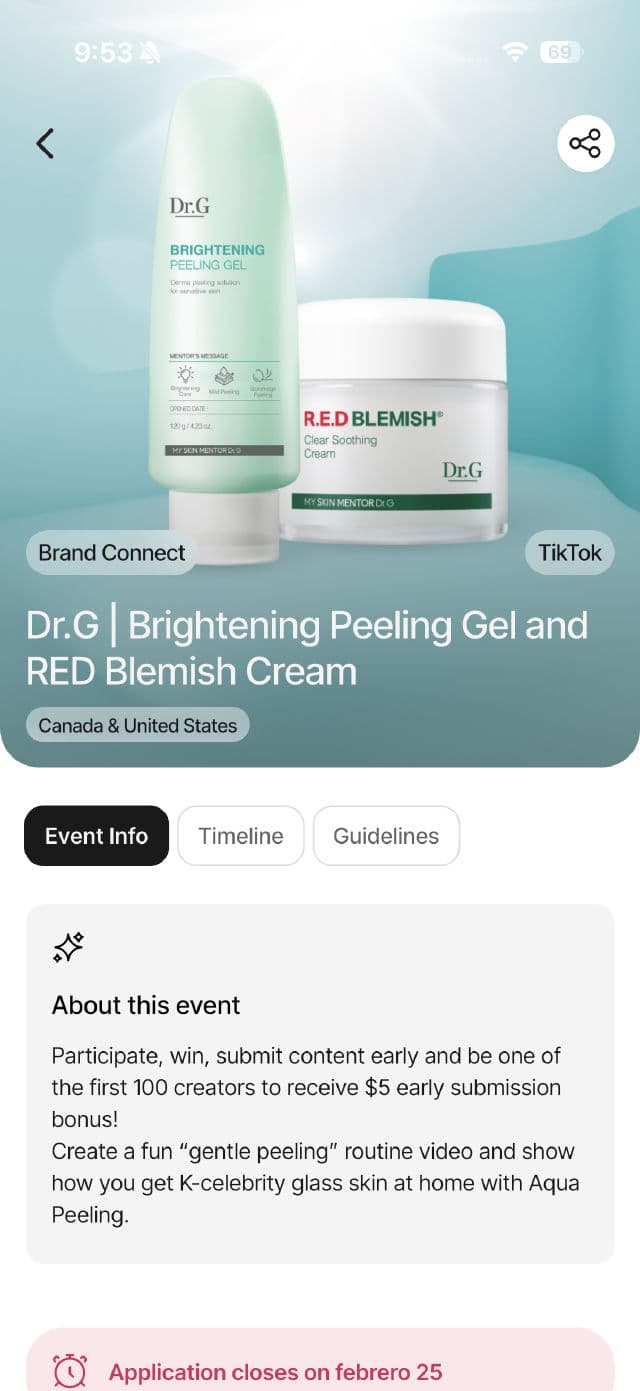The image size is (640, 1391).
Task: Switch to the Timeline tab
Action: point(241,836)
